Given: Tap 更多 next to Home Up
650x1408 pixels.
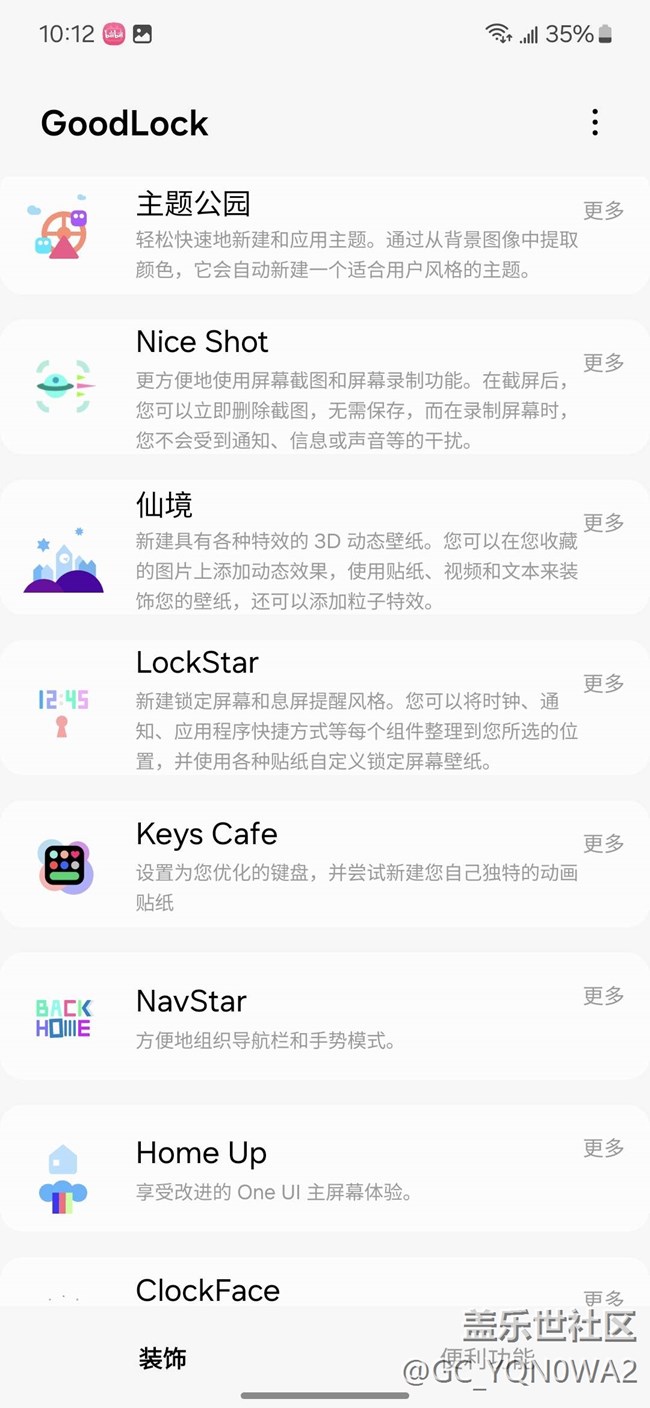Looking at the screenshot, I should pyautogui.click(x=604, y=1147).
